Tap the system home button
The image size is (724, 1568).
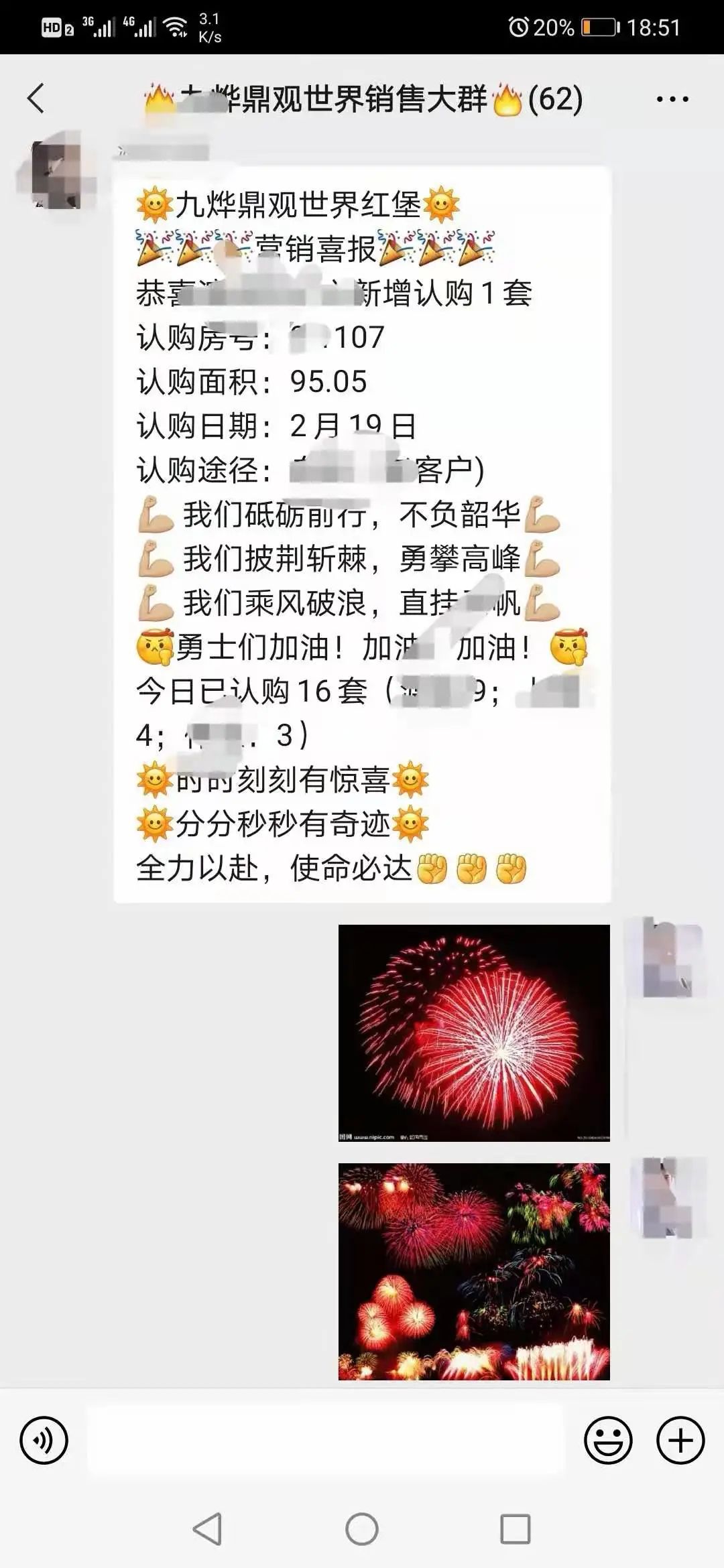362,1529
